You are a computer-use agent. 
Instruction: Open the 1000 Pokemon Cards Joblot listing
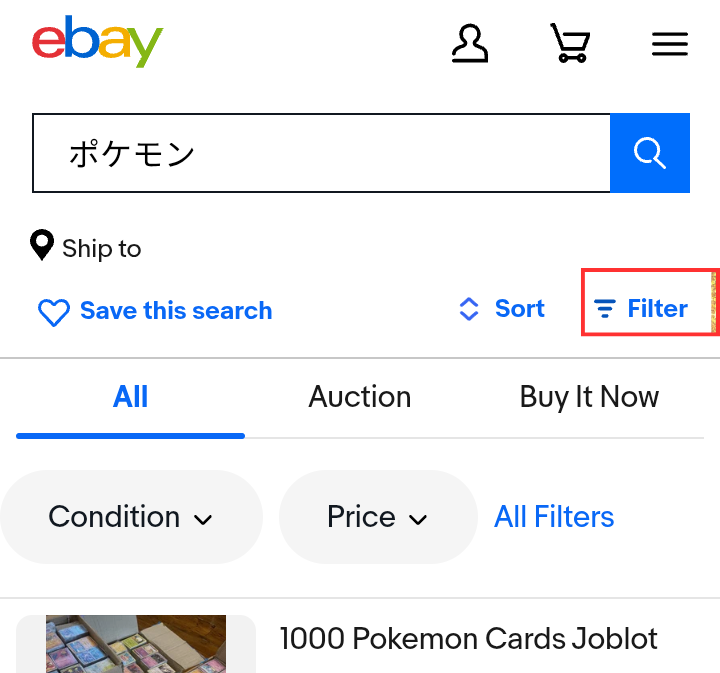(x=468, y=638)
